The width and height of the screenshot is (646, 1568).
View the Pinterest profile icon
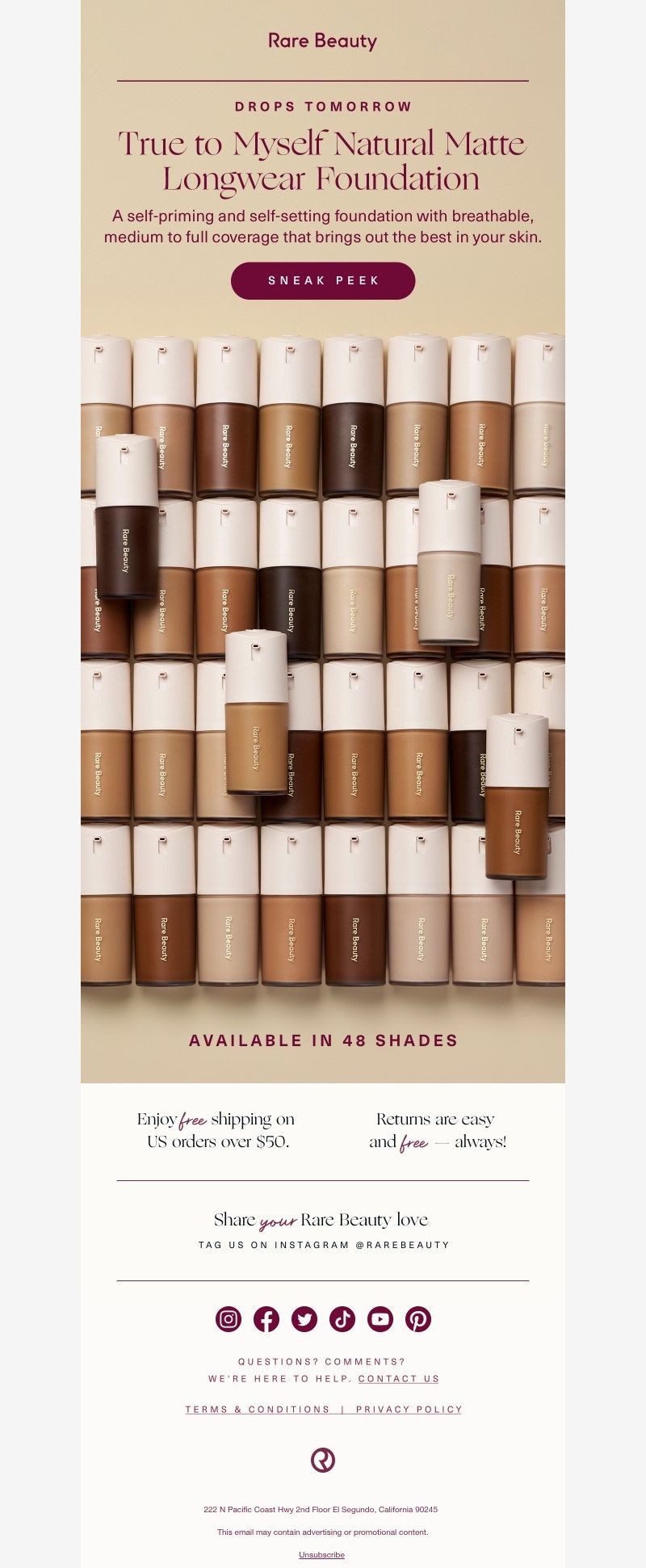(x=417, y=1319)
